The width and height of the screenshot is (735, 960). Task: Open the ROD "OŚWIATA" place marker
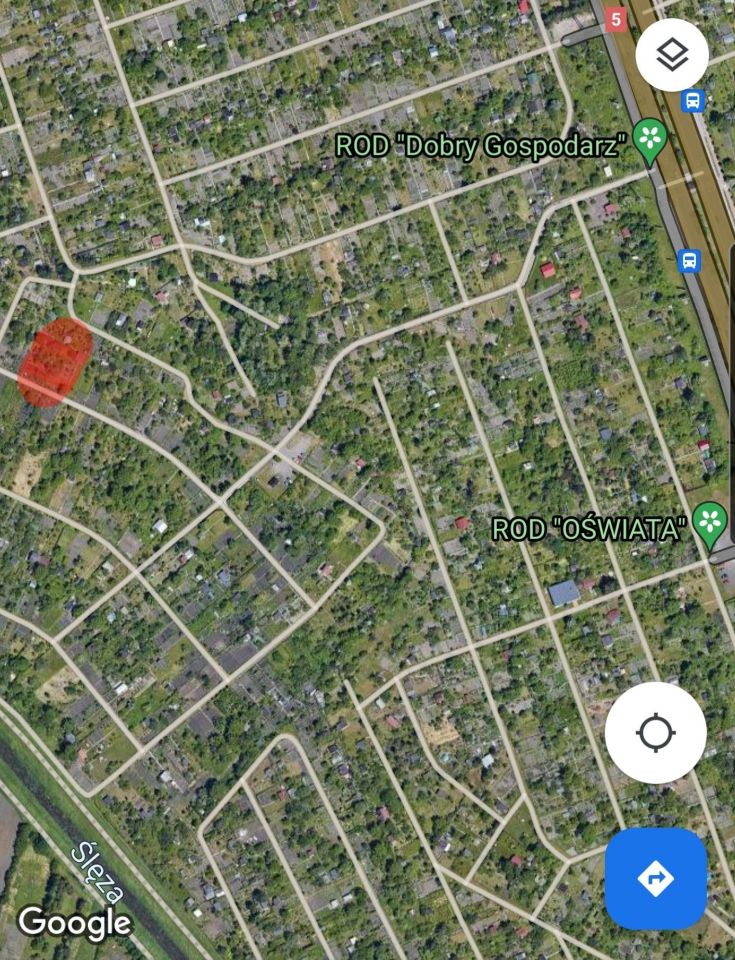pos(710,523)
